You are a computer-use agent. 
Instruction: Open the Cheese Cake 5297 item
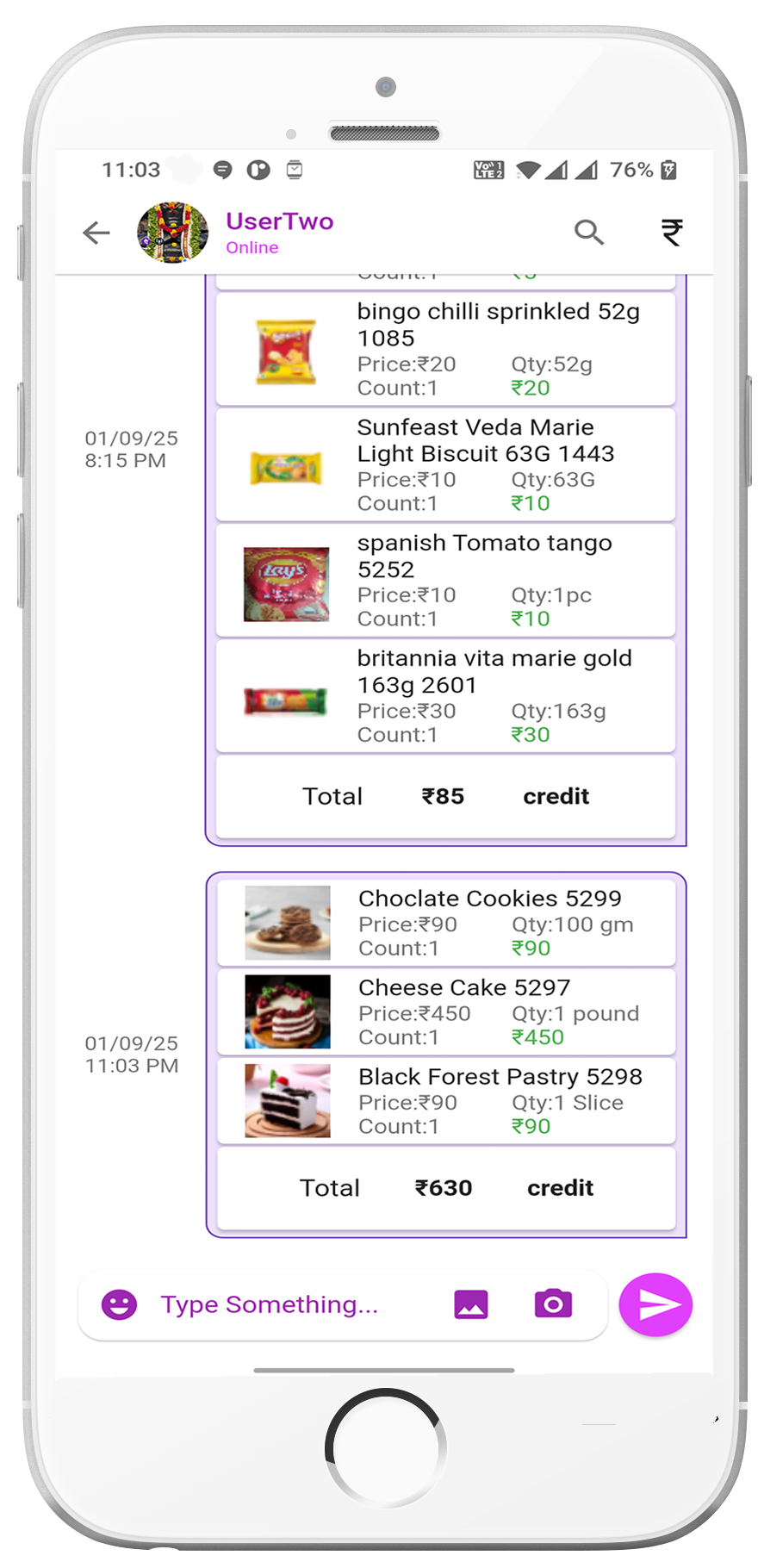click(x=445, y=1011)
